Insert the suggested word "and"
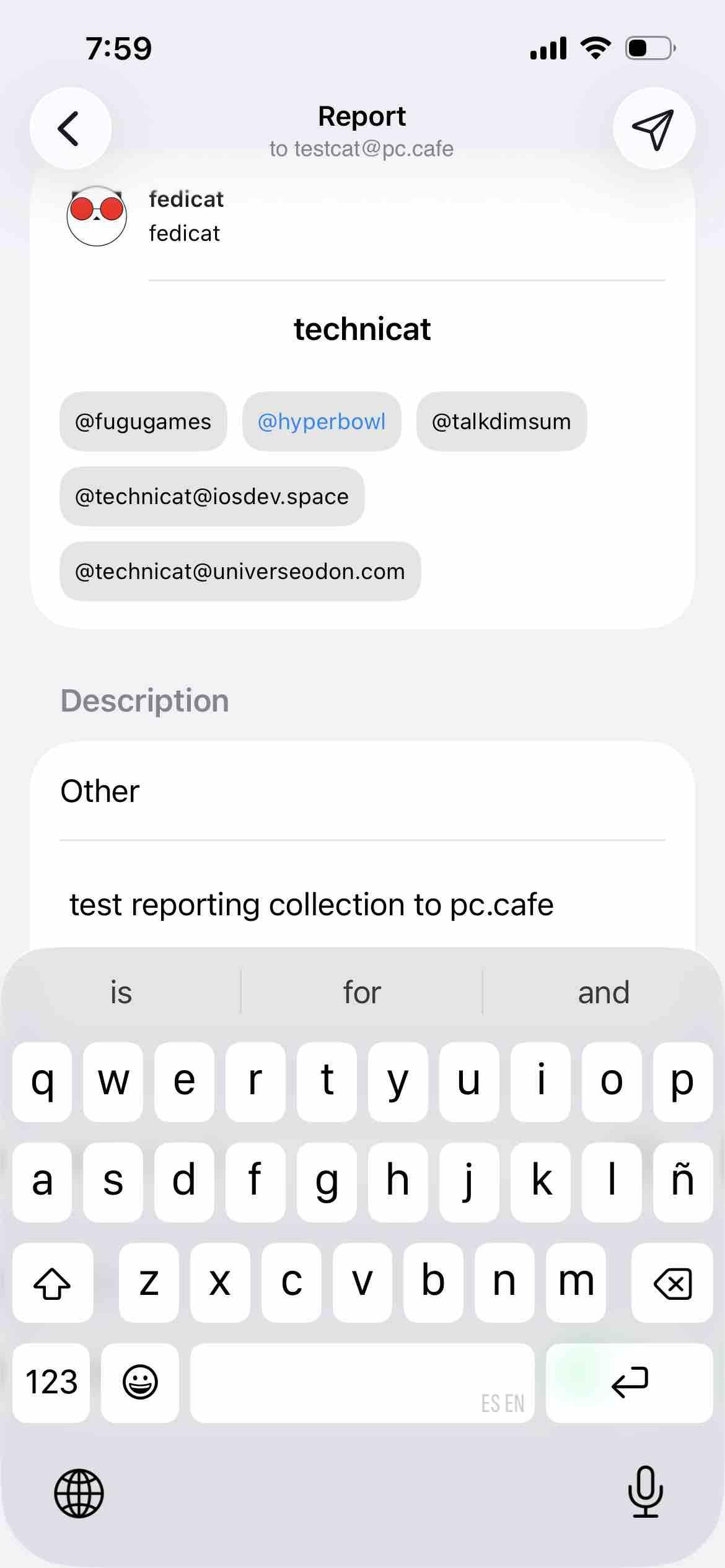725x1568 pixels. tap(604, 993)
